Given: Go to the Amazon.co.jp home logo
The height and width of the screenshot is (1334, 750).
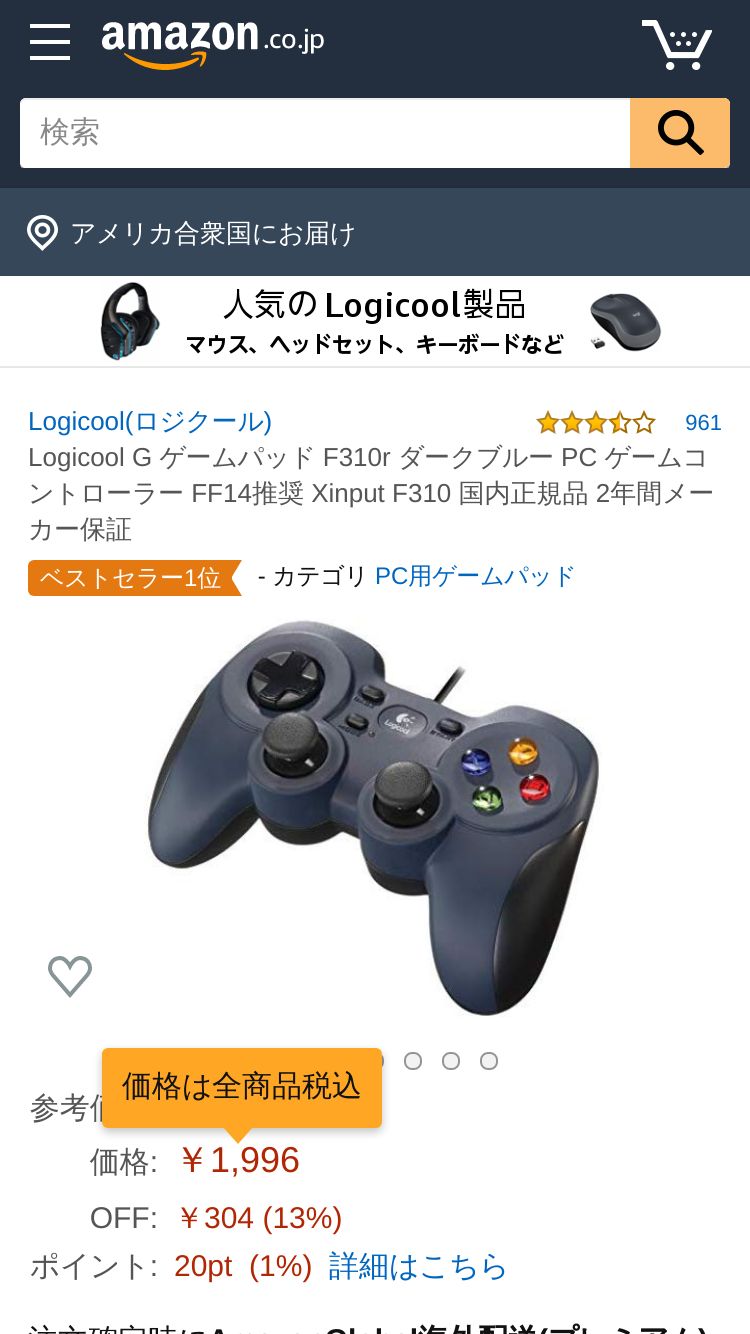Looking at the screenshot, I should tap(212, 42).
